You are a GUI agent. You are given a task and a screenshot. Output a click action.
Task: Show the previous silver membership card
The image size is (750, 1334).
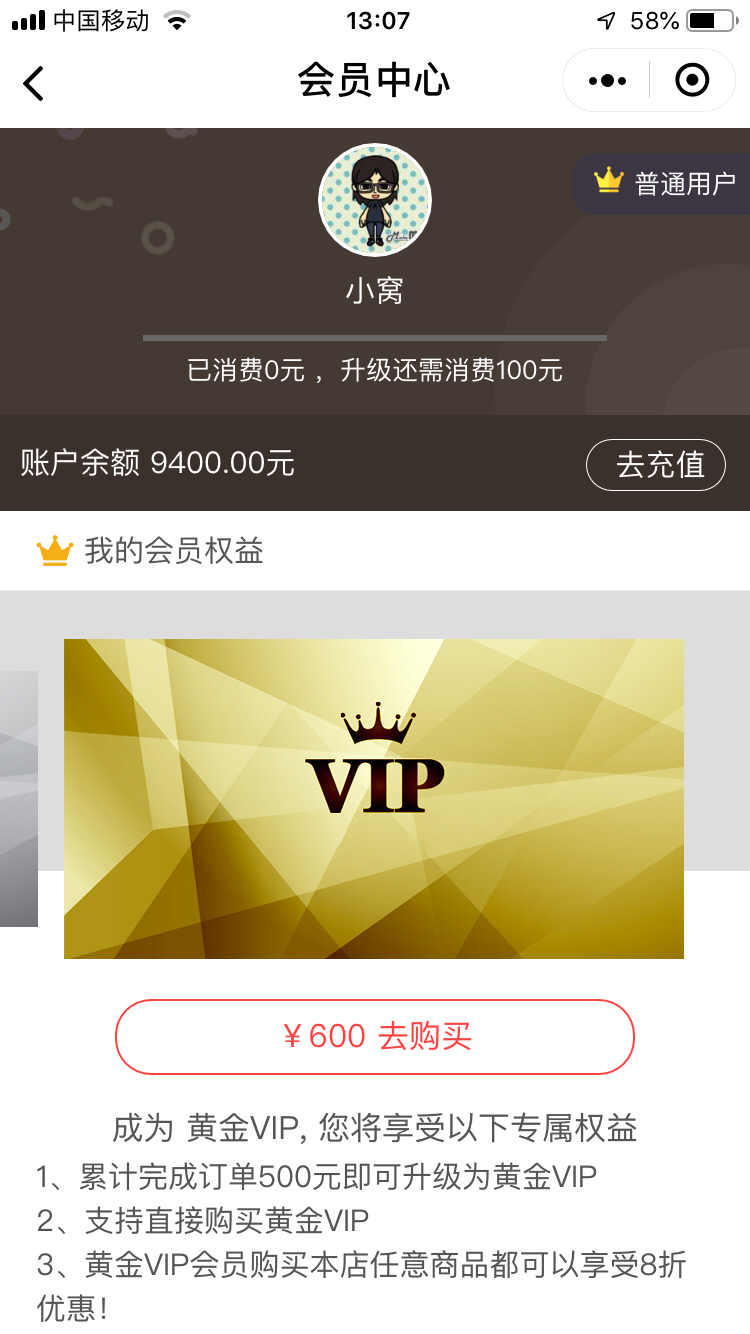tap(18, 798)
